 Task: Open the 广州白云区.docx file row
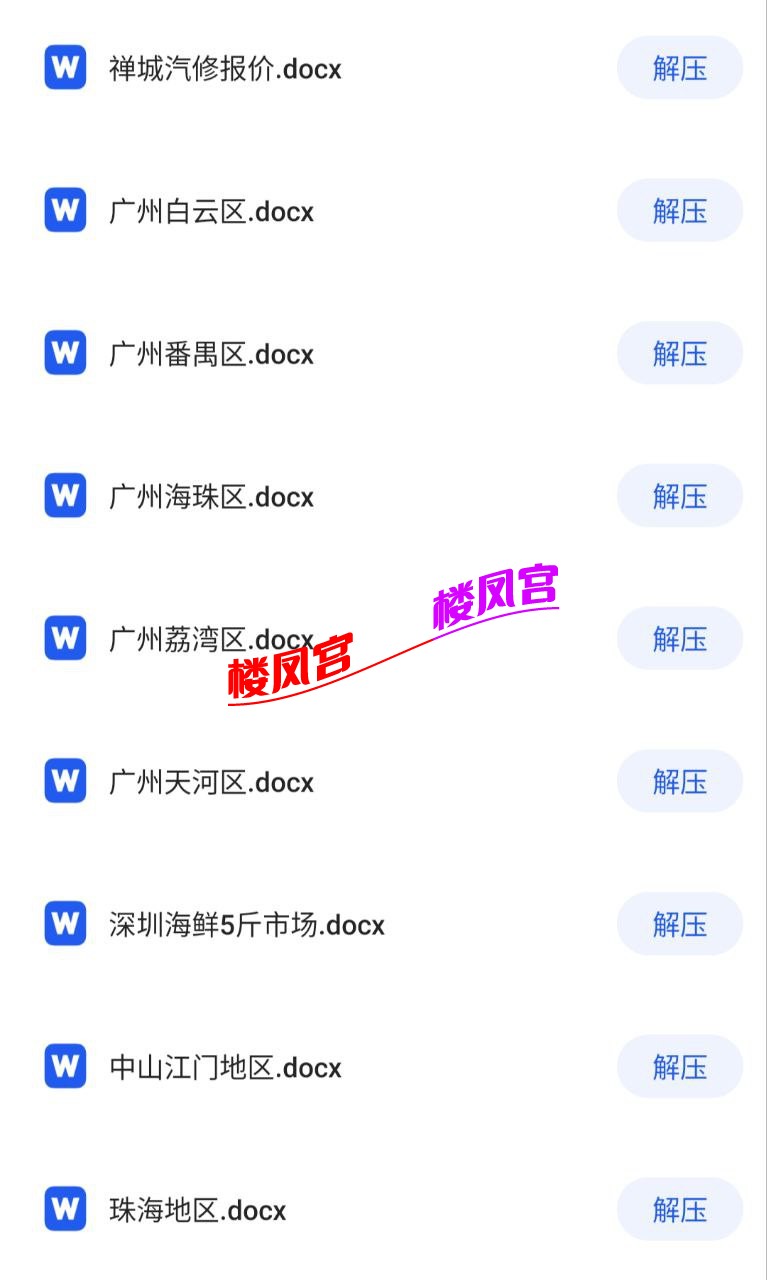(211, 212)
